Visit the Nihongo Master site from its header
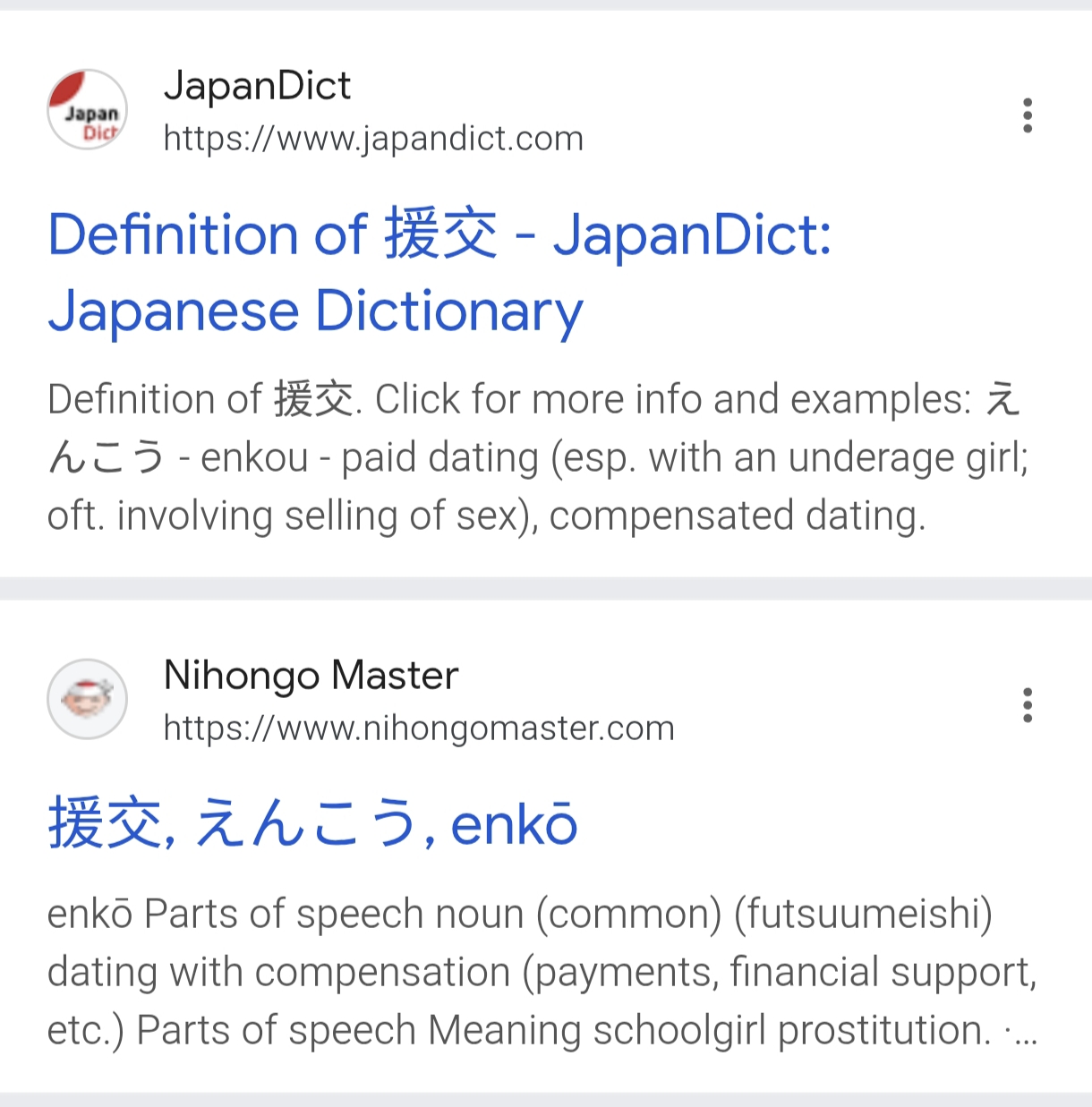The width and height of the screenshot is (1092, 1107). point(311,676)
